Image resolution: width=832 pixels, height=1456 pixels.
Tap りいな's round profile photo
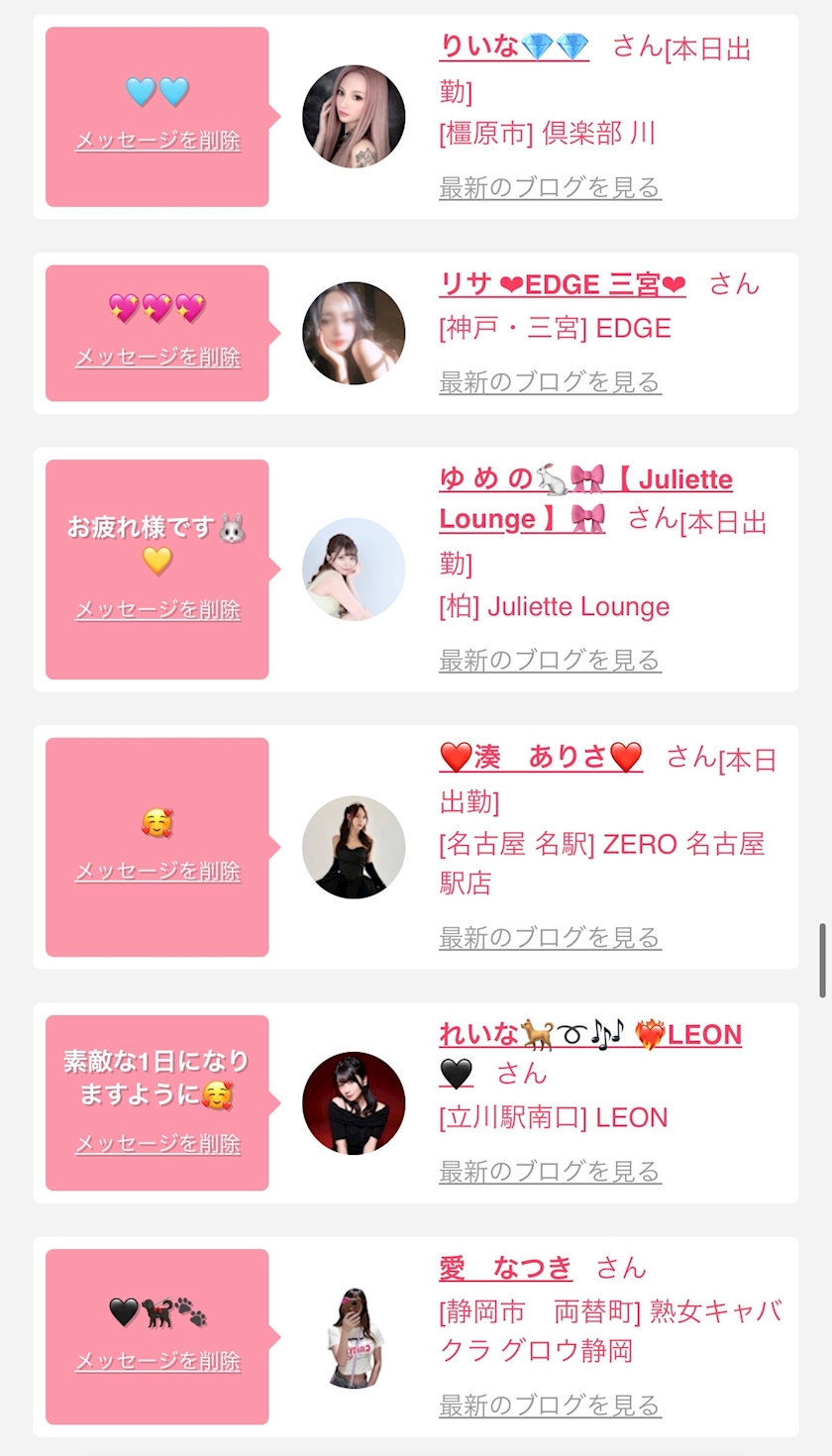click(x=354, y=117)
